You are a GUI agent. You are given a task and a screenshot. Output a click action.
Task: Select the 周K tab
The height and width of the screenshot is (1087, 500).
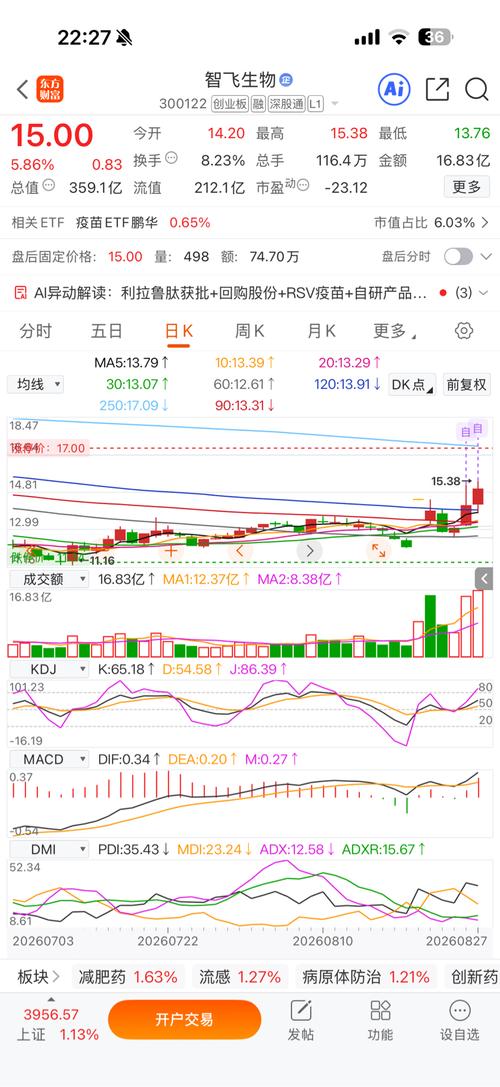[250, 331]
